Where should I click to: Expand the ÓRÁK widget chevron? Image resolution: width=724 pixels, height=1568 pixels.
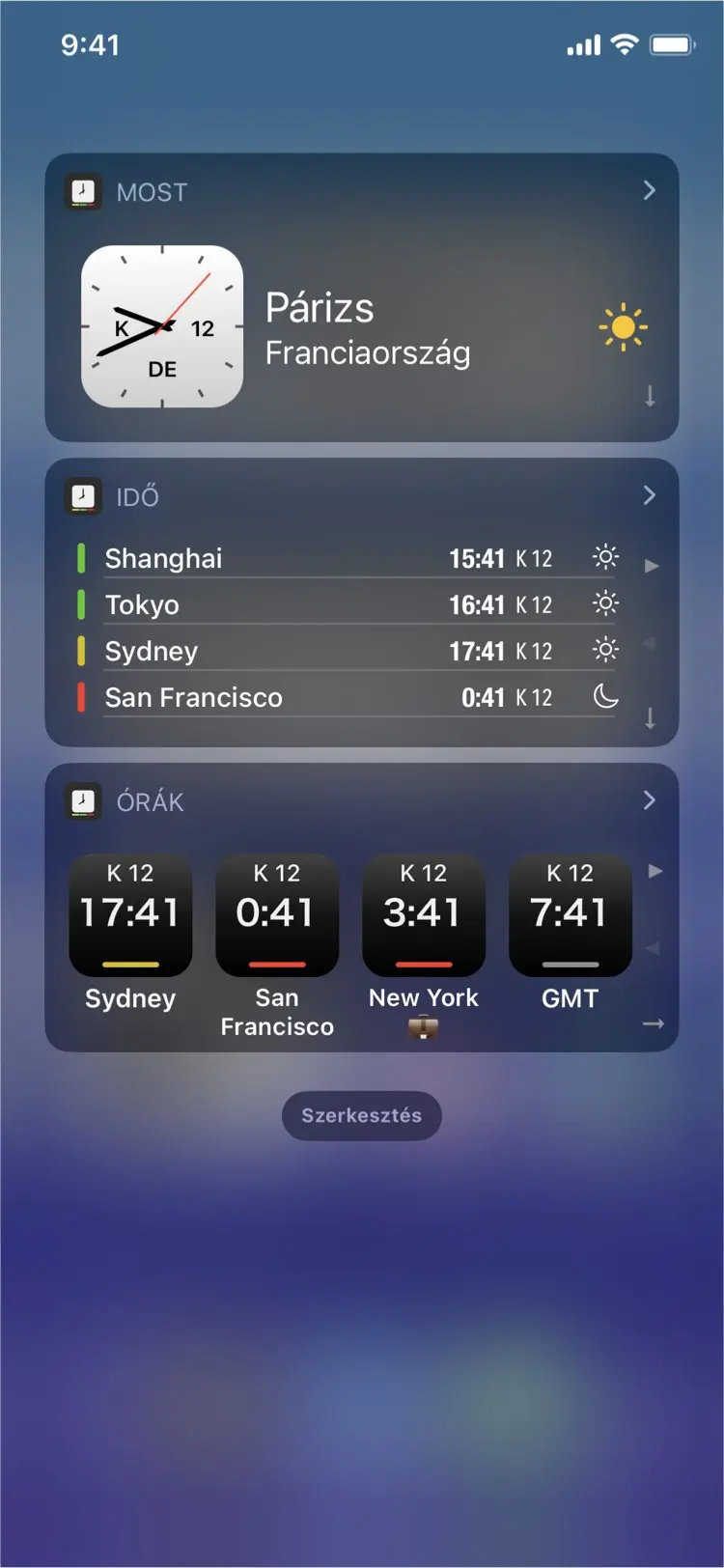(649, 799)
